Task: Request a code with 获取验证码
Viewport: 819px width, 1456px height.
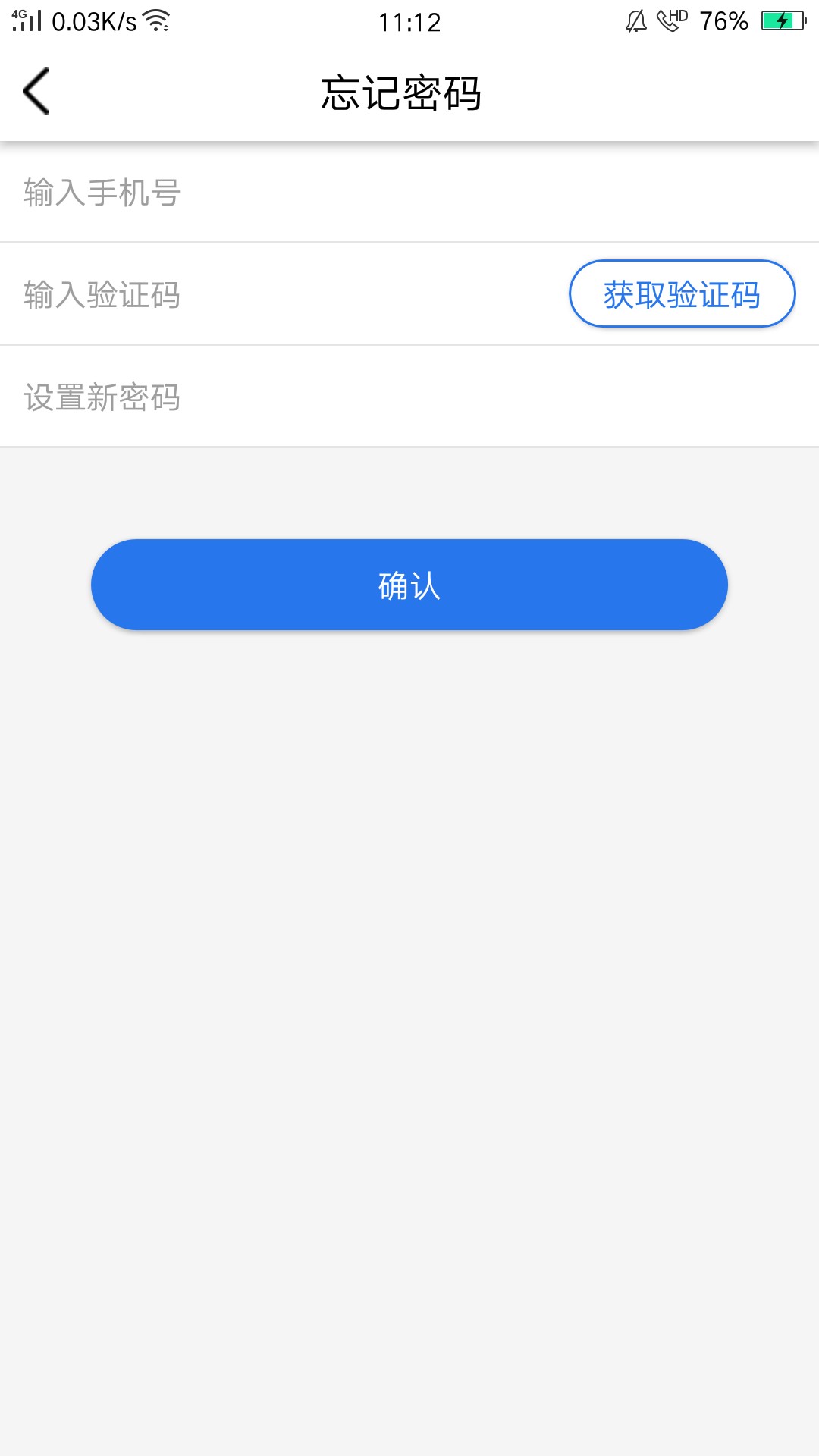Action: (682, 293)
